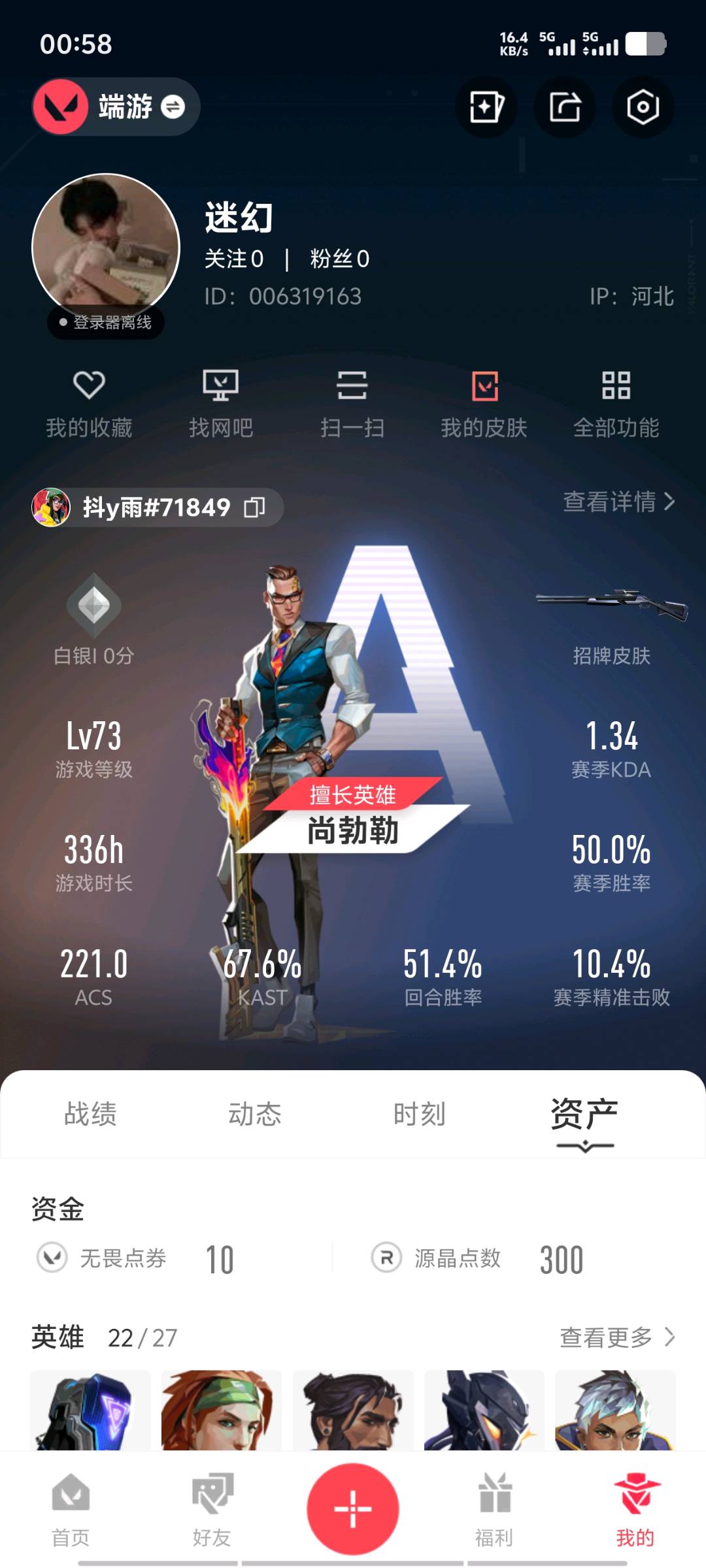Open the share icon in top bar
Viewport: 706px width, 1568px height.
click(565, 106)
